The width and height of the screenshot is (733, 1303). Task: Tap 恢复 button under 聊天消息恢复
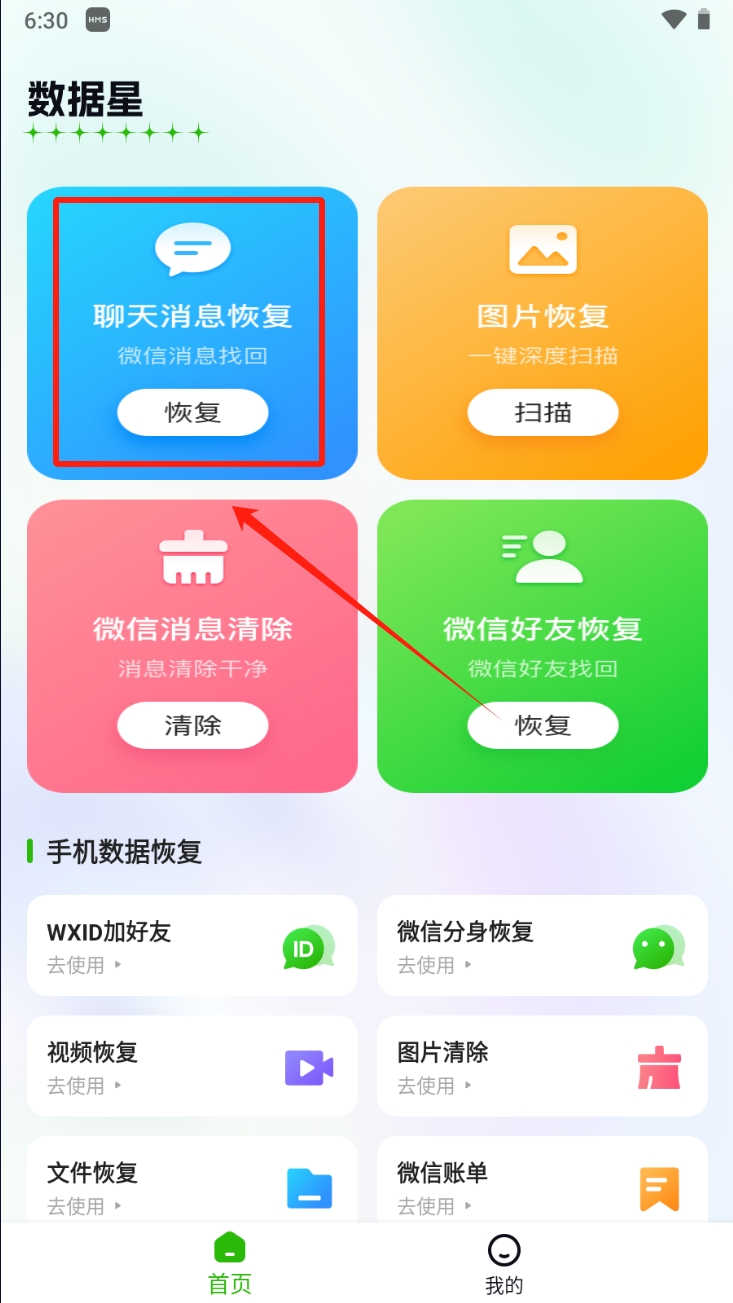point(192,412)
